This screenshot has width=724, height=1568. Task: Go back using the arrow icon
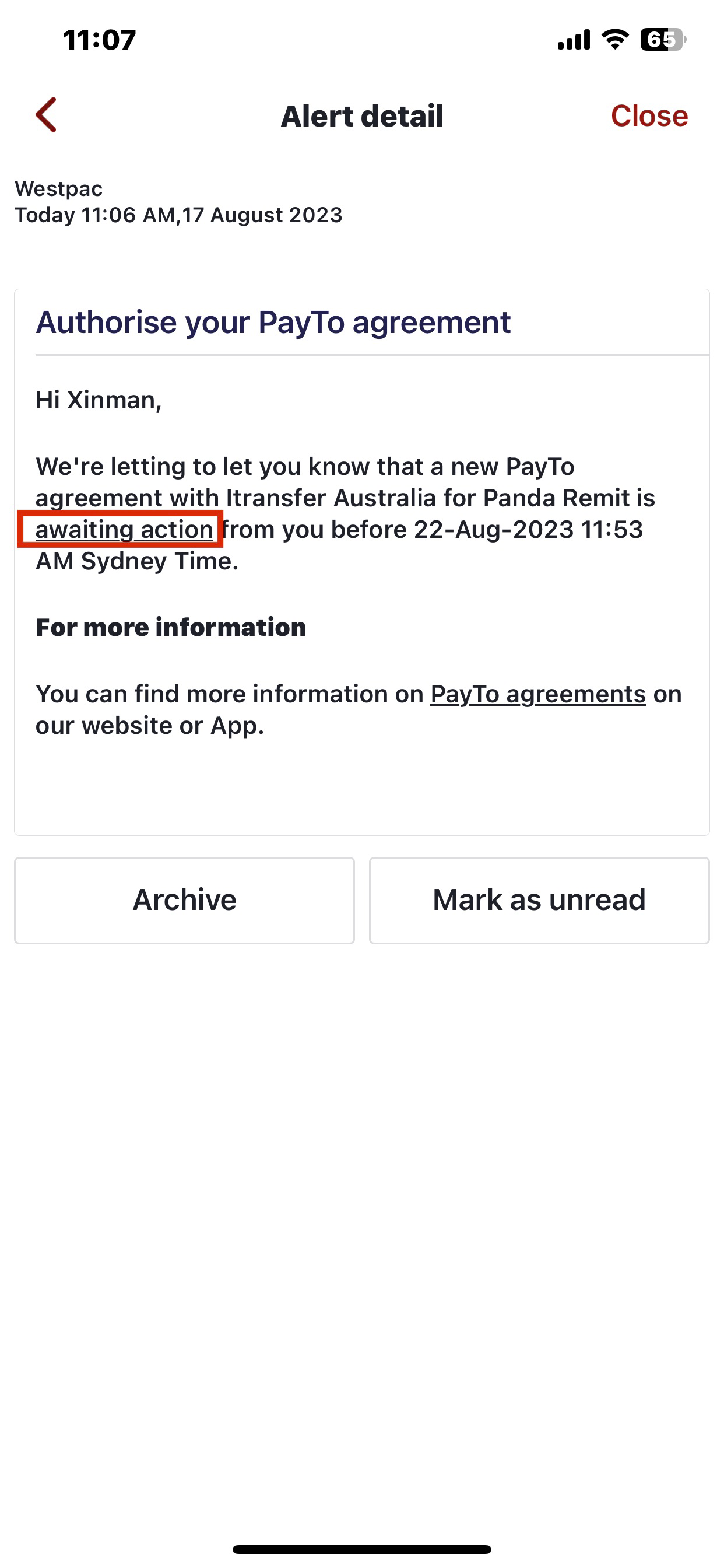point(46,114)
